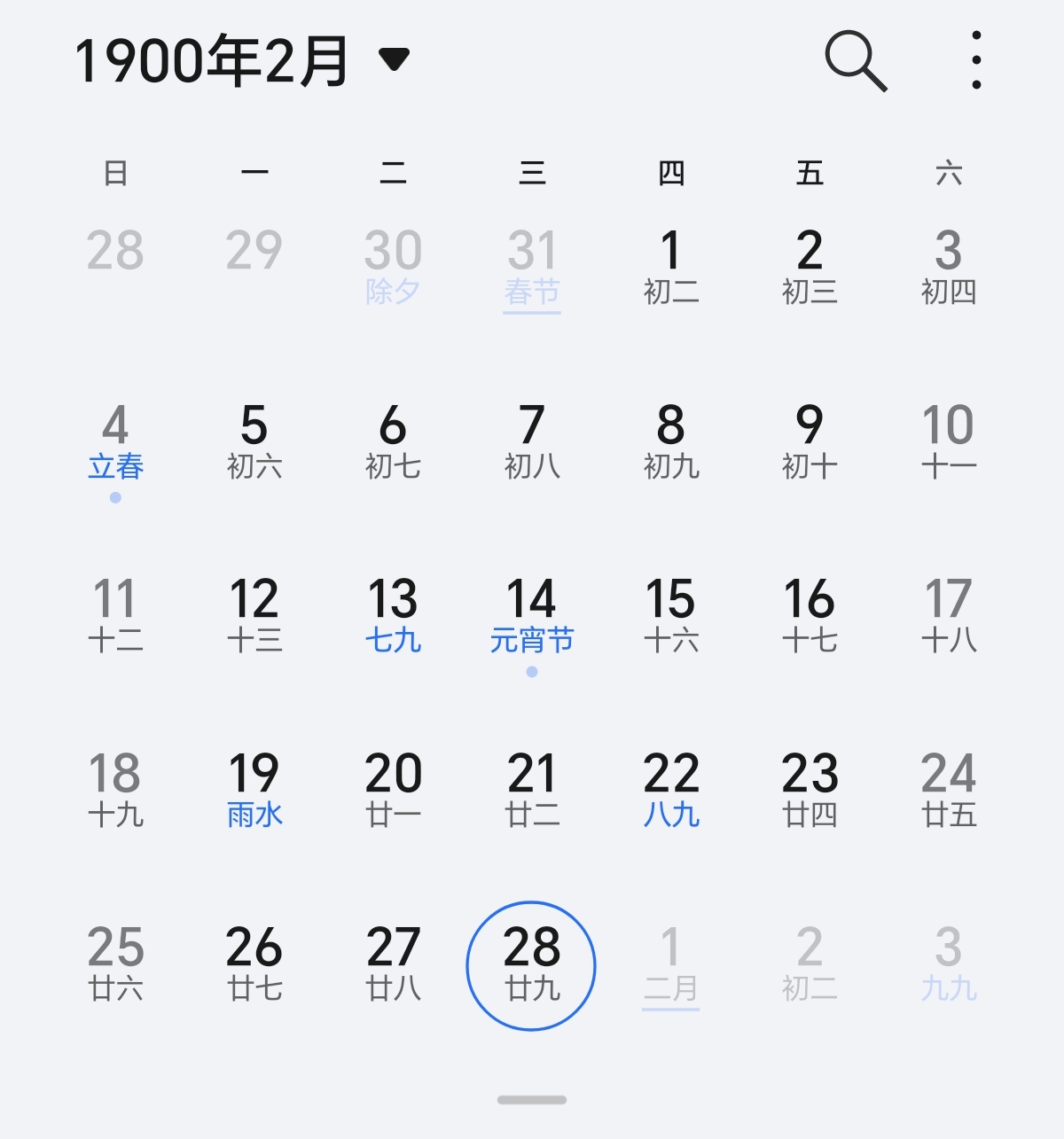
Task: Select February 4 marked 立春
Action: (x=115, y=442)
